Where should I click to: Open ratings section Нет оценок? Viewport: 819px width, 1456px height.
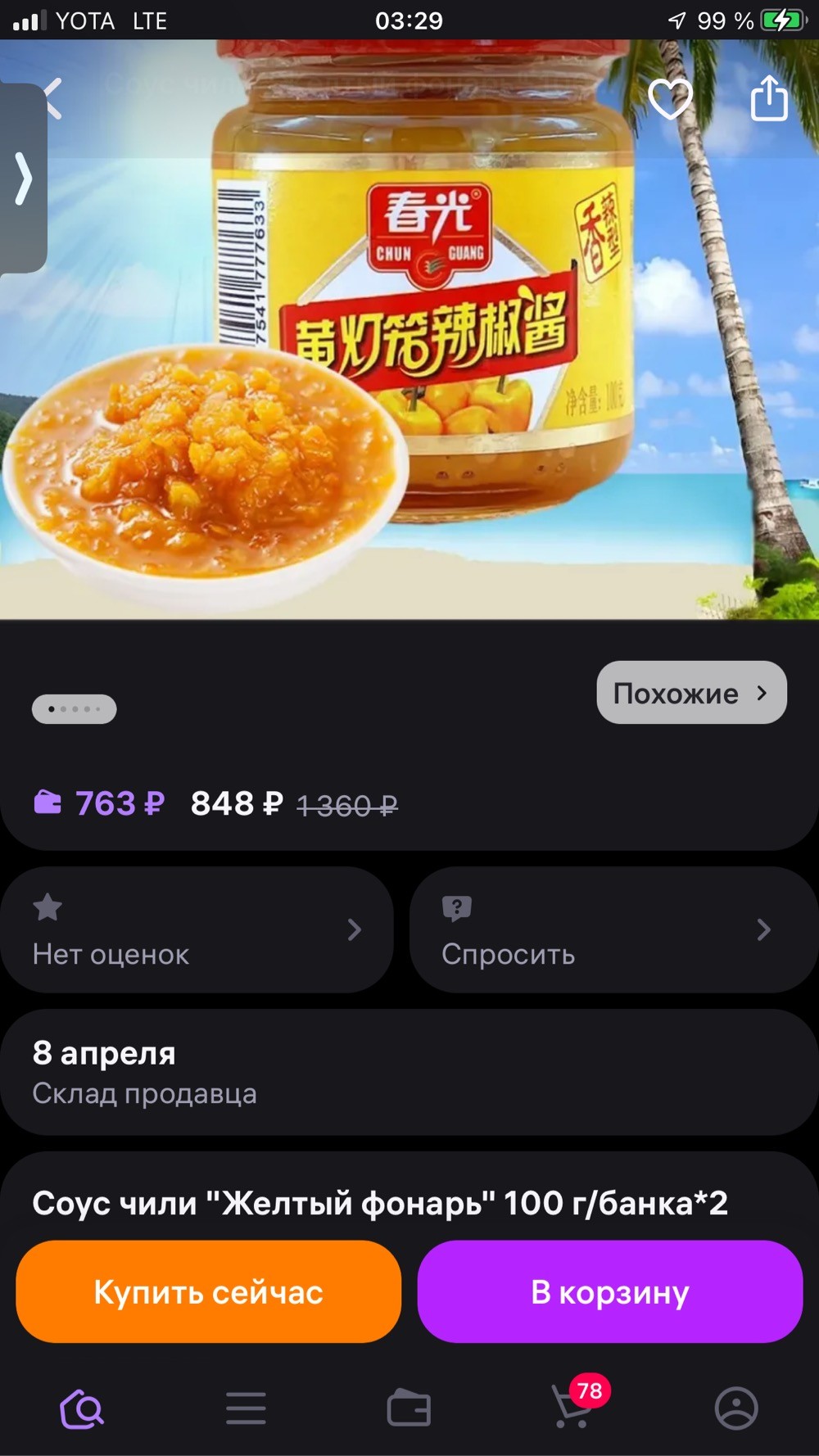(197, 930)
